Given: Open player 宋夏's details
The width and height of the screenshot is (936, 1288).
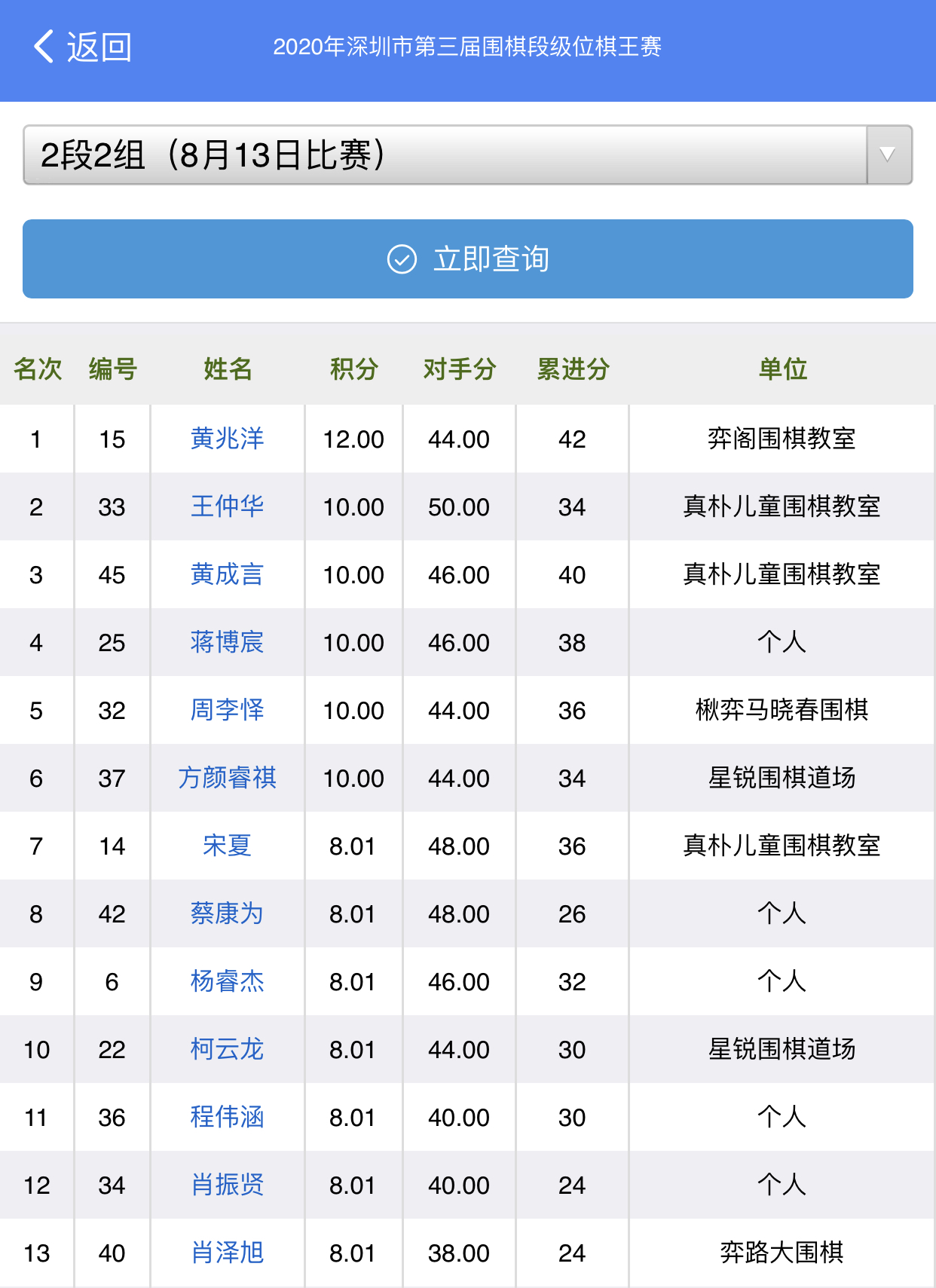Looking at the screenshot, I should (x=227, y=846).
